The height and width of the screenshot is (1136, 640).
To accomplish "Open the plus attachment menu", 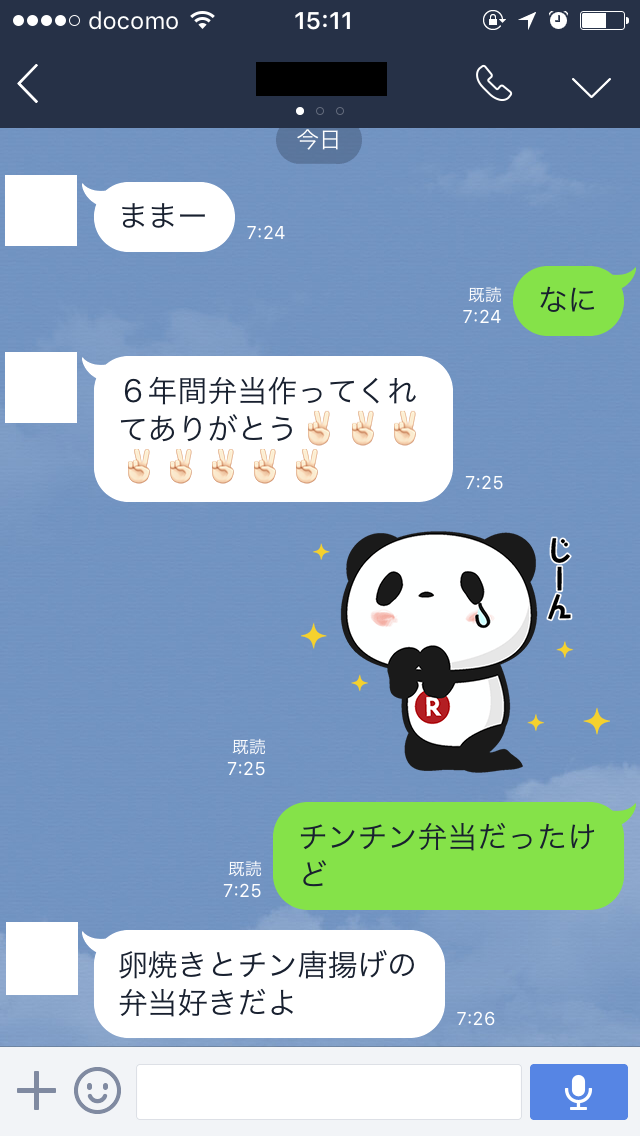I will [x=36, y=1090].
